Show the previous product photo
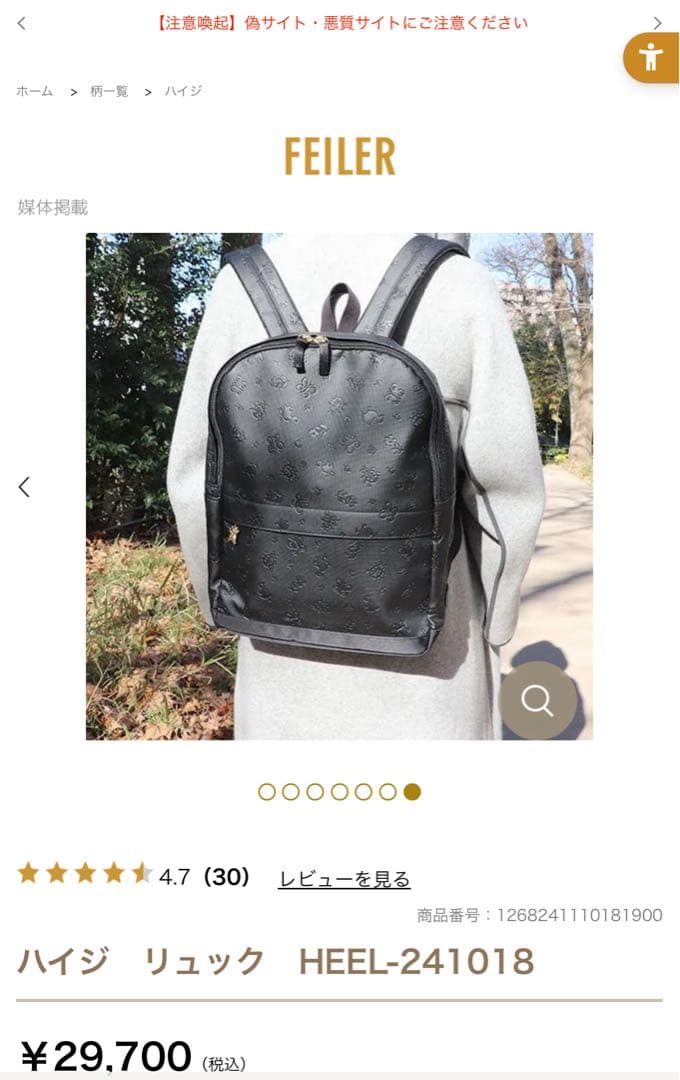 [25, 487]
